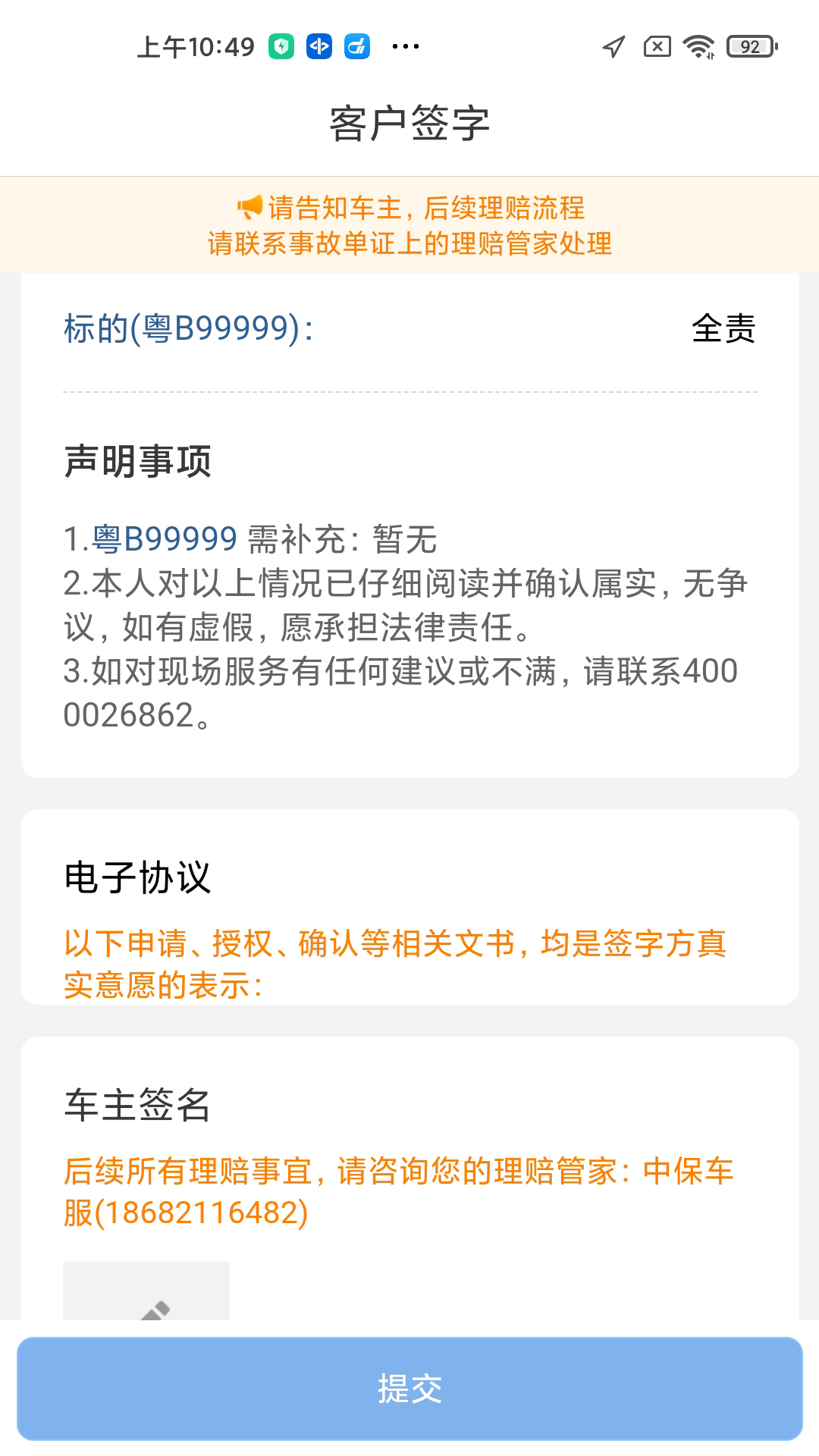Tap the blue 'd' app icon in status bar
The width and height of the screenshot is (819, 1456).
coord(356,46)
